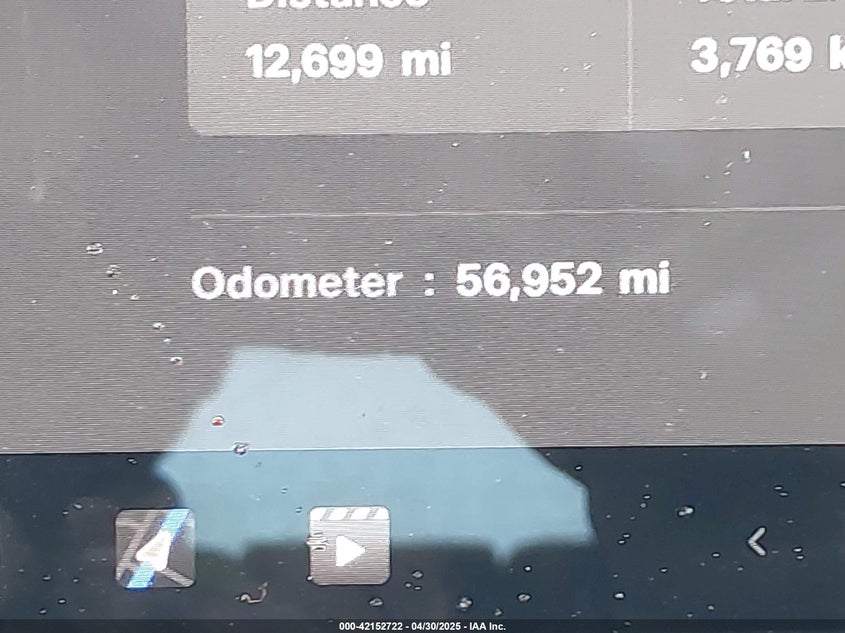Launch the Theater video app icon

pyautogui.click(x=349, y=546)
